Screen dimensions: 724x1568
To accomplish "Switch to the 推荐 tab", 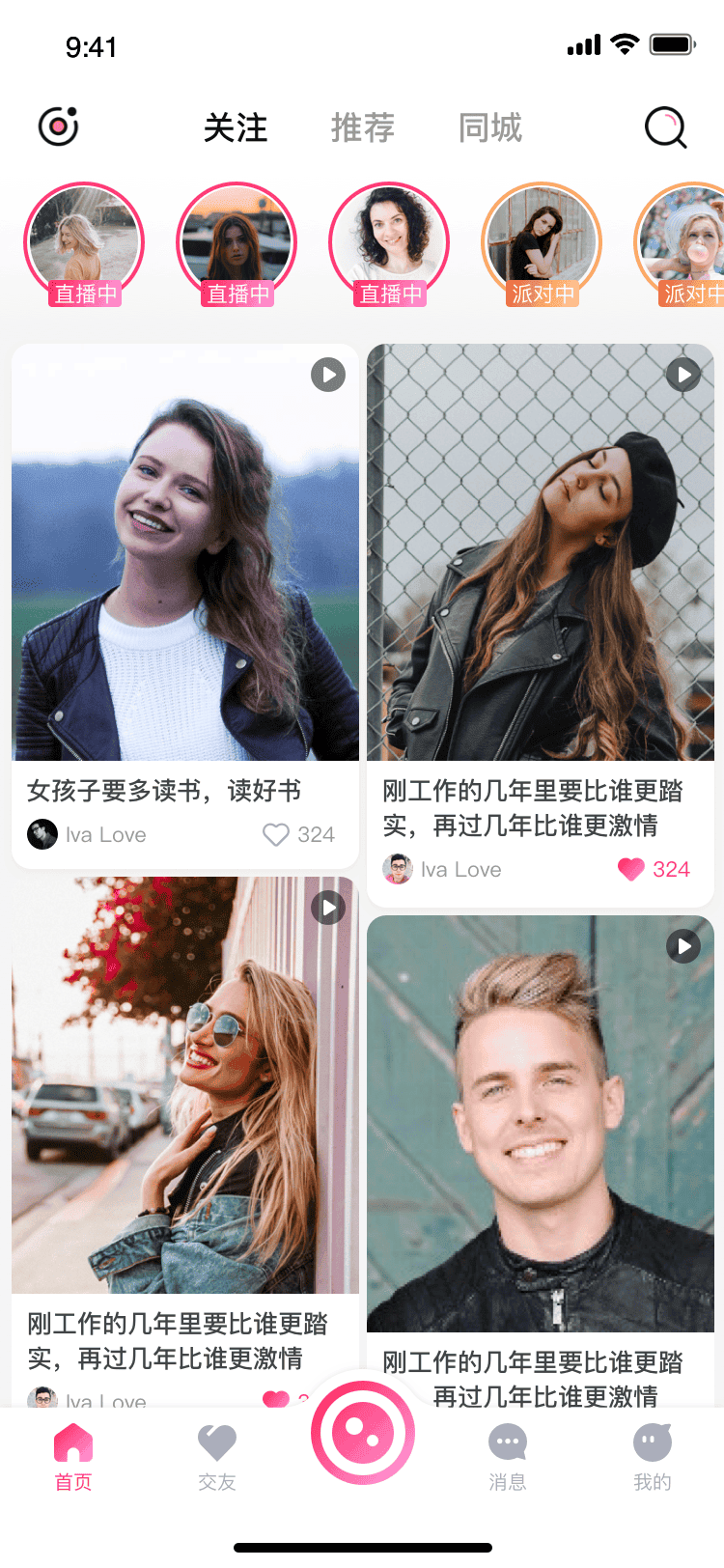I will tap(363, 127).
